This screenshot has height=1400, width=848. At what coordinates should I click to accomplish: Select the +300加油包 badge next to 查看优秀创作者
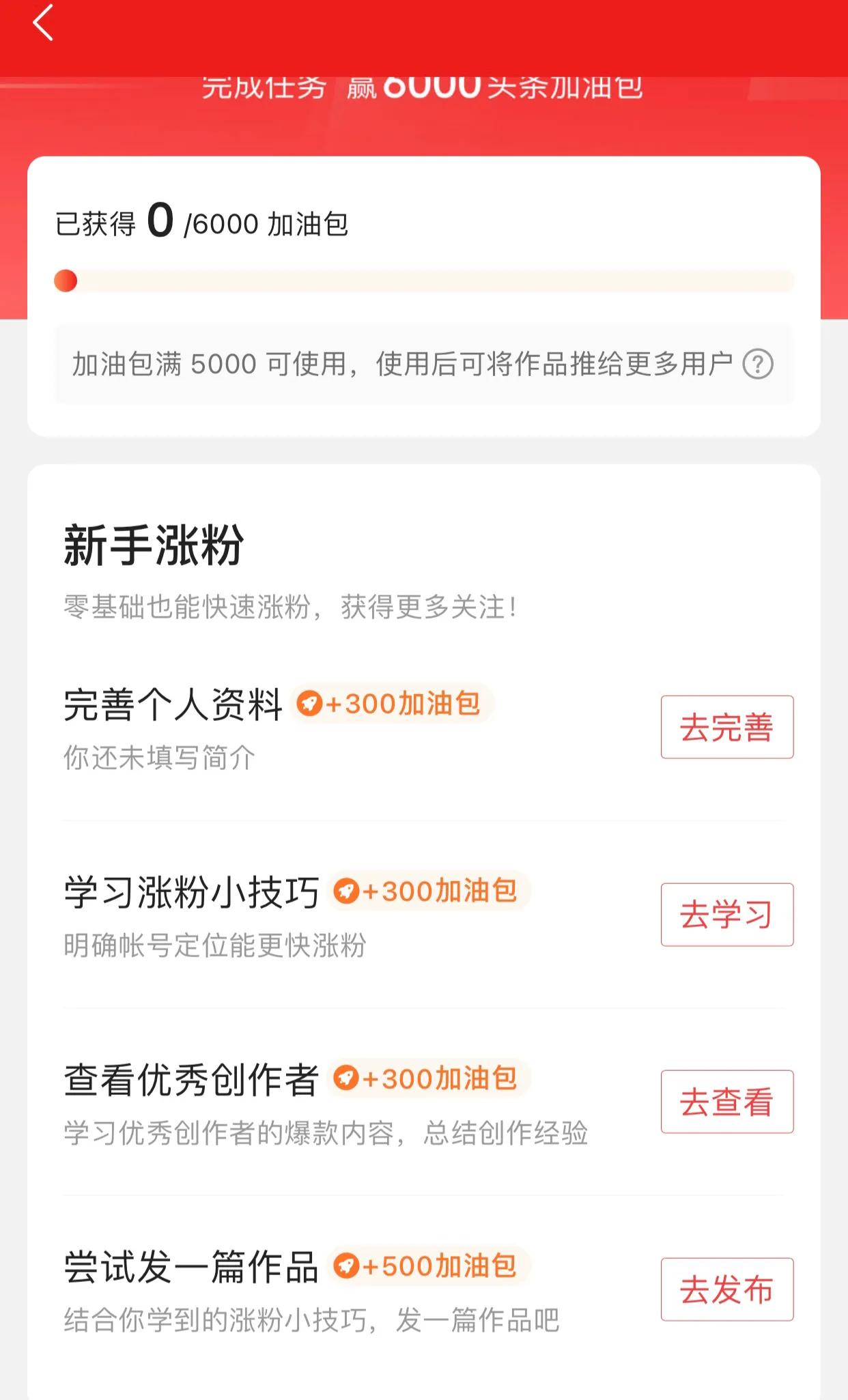(427, 1077)
